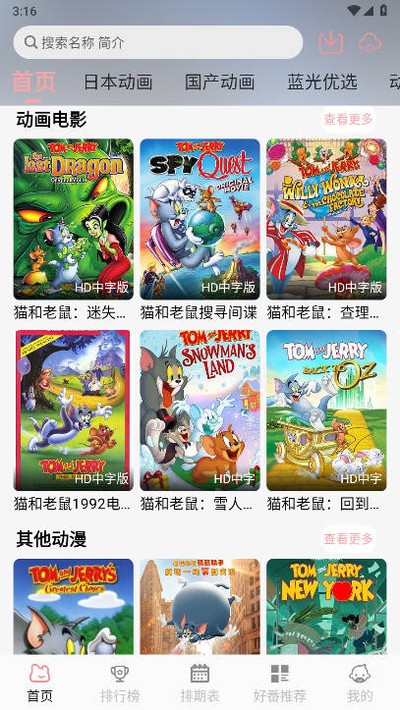
Task: Open Tom and Jerry in New York card
Action: click(x=326, y=606)
